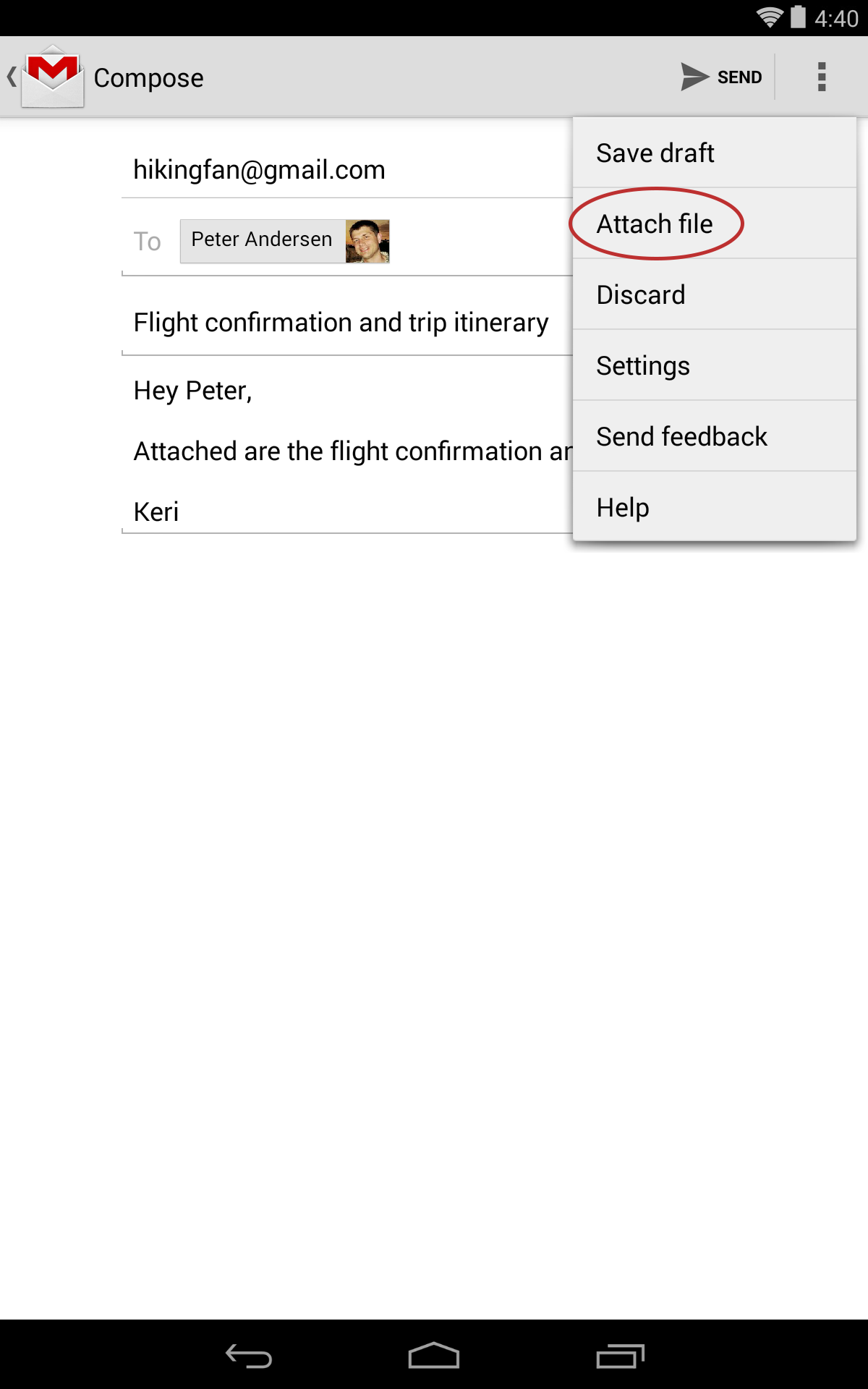Tap the hikingfan@gmail.com sender field

point(347,169)
